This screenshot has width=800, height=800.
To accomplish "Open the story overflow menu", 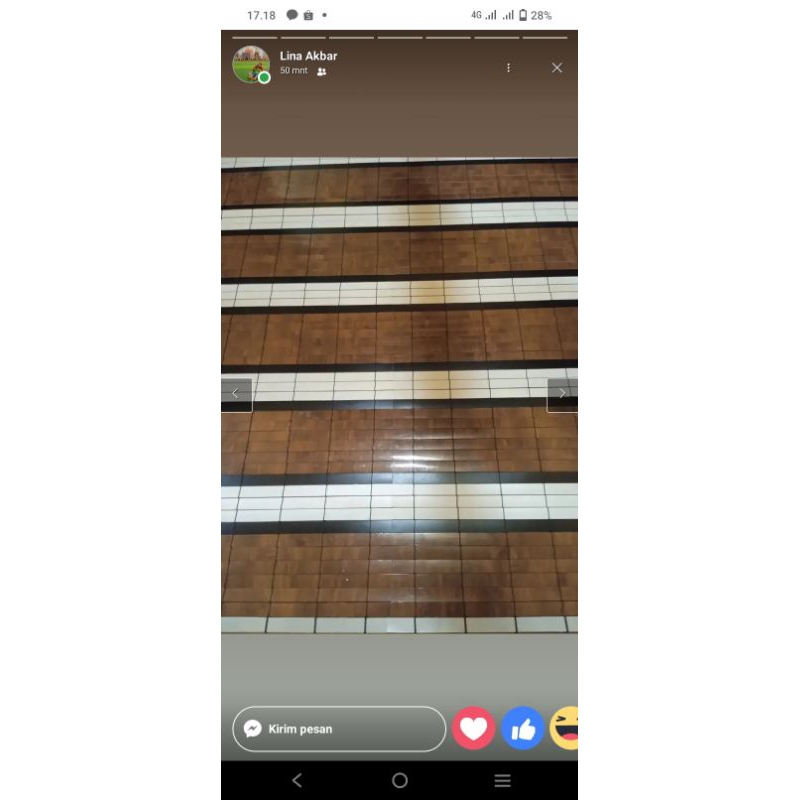I will tap(508, 68).
